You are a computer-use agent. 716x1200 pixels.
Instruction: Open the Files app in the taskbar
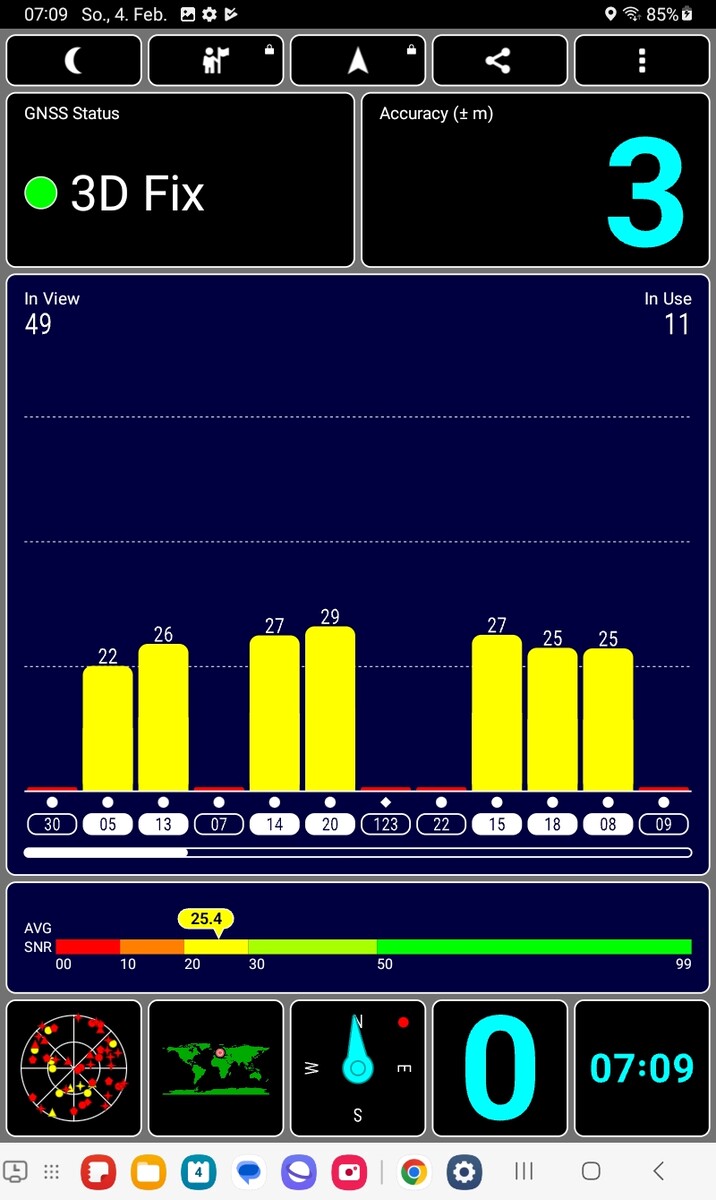pos(148,1171)
